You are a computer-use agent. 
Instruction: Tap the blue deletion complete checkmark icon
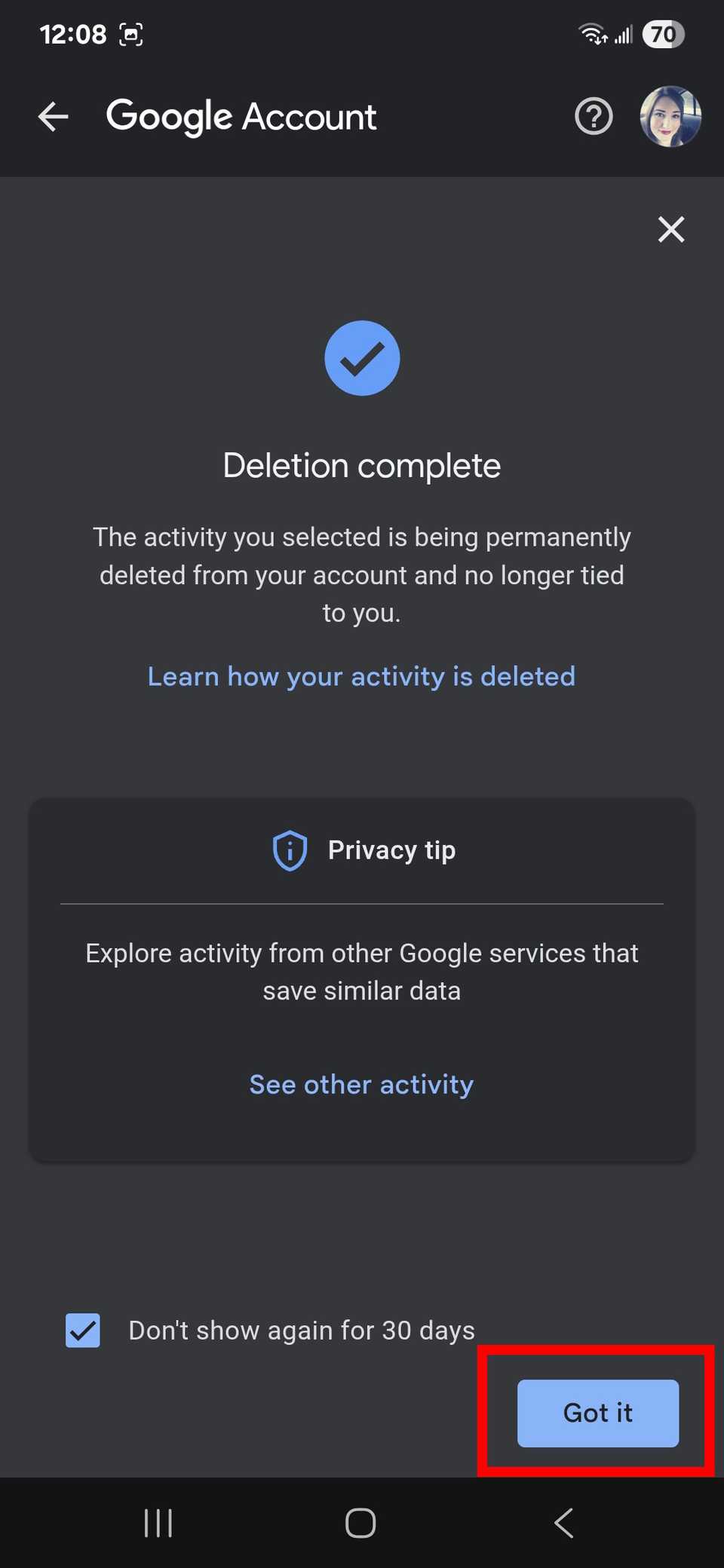[x=362, y=357]
